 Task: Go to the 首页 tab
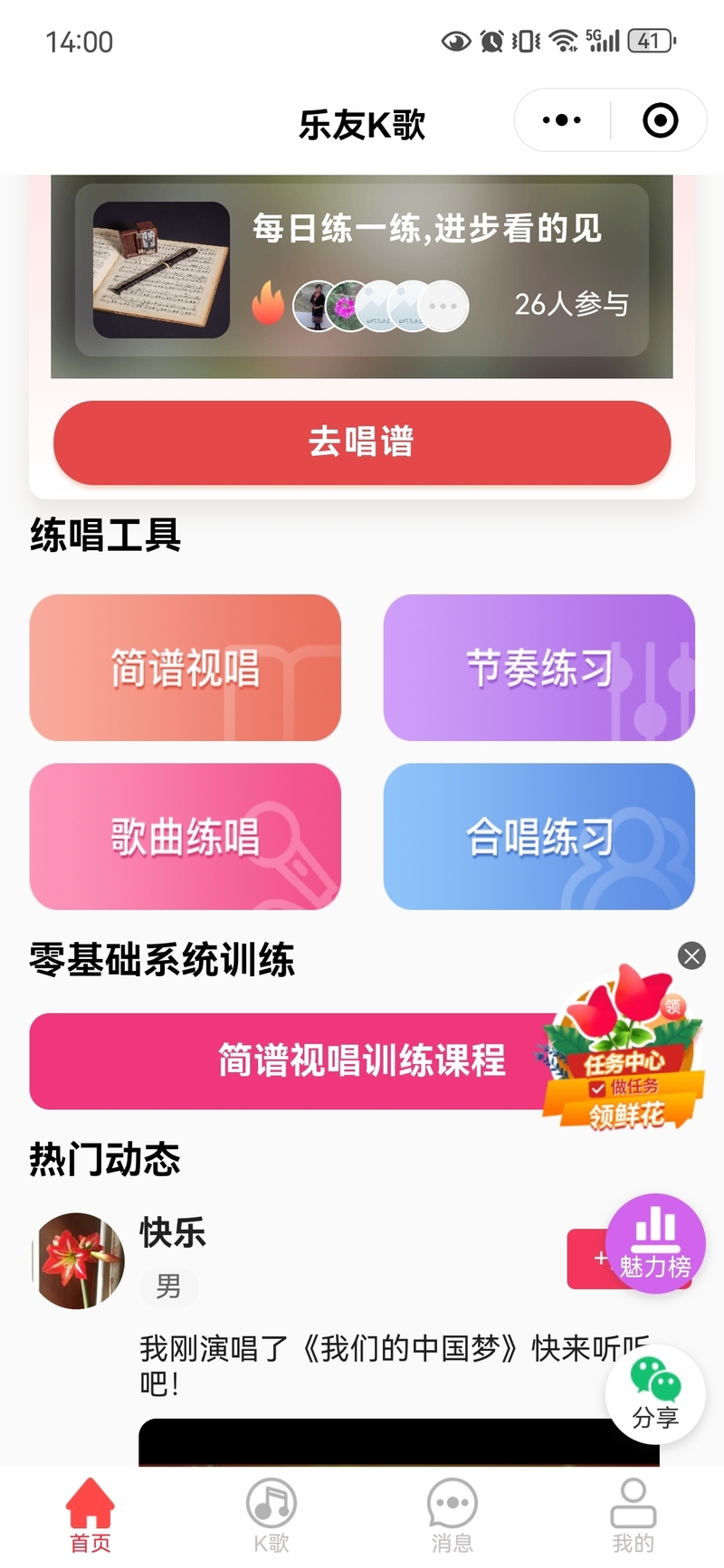90,1513
